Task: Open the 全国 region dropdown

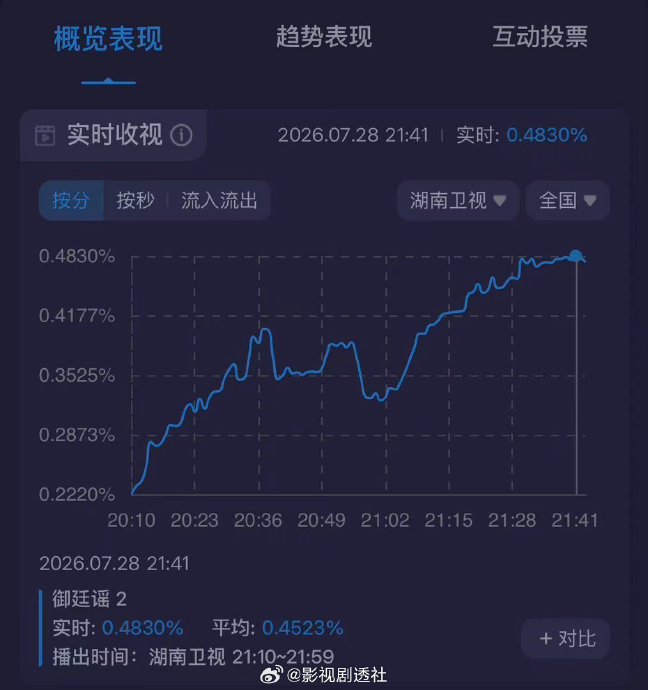Action: 567,201
